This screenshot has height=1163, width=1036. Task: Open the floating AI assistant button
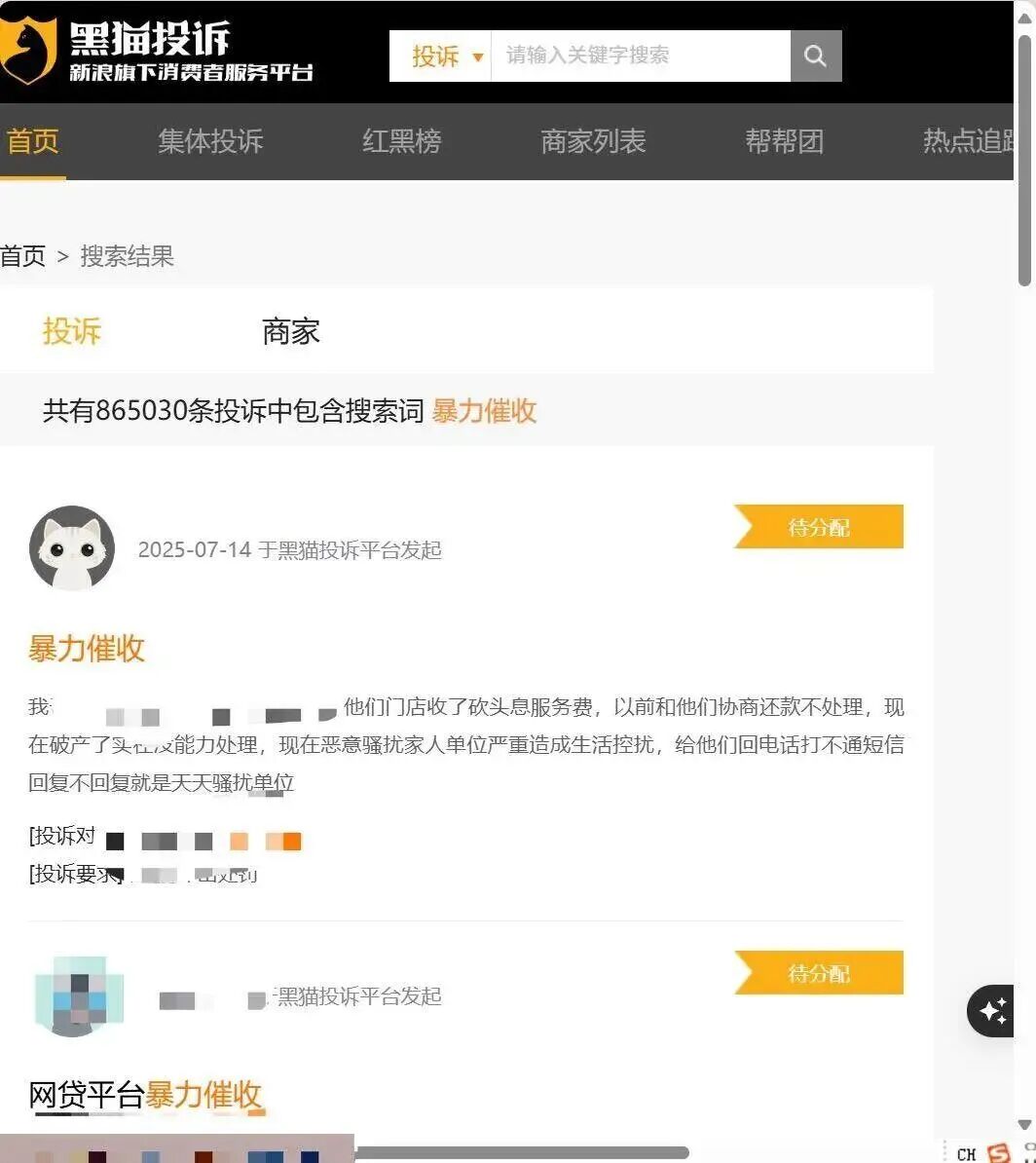point(993,1010)
